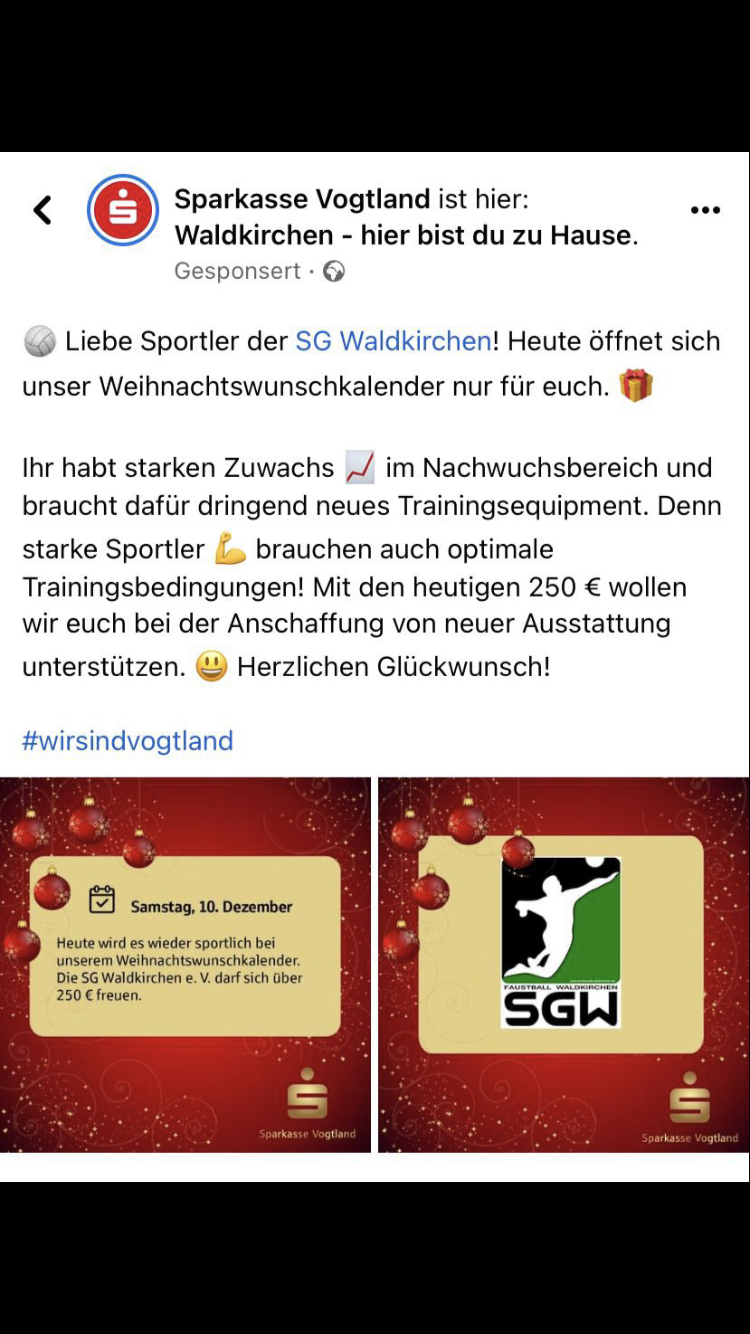Open the #wirsindvogtland hashtag

(x=128, y=741)
